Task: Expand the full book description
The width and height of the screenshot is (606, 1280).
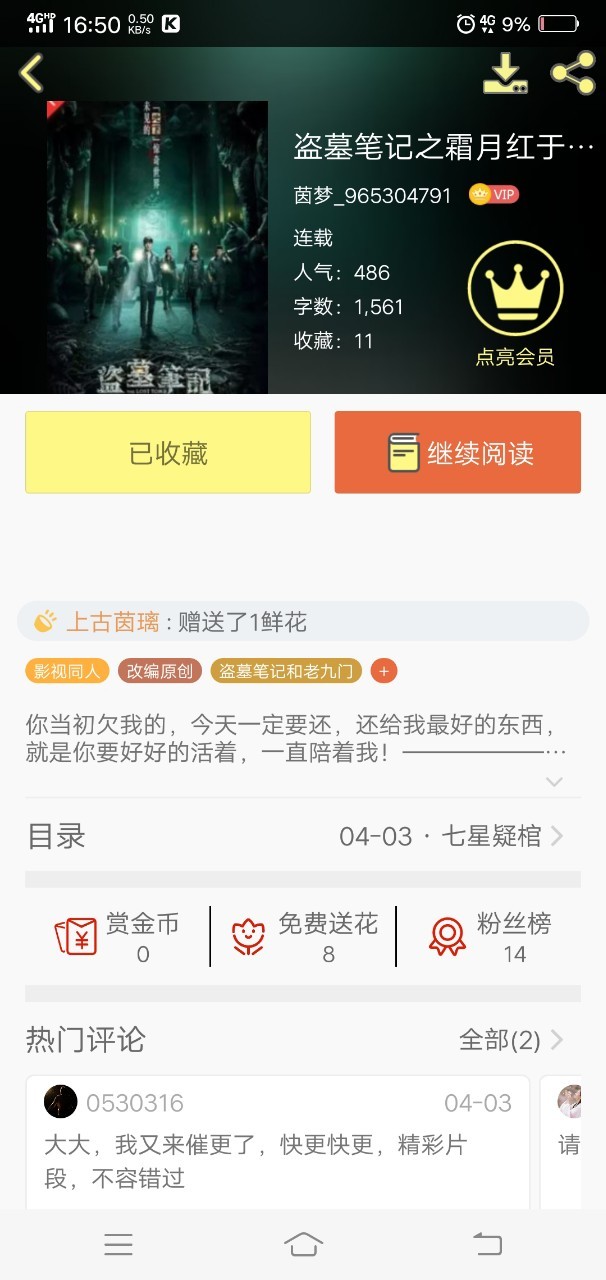Action: [x=554, y=781]
